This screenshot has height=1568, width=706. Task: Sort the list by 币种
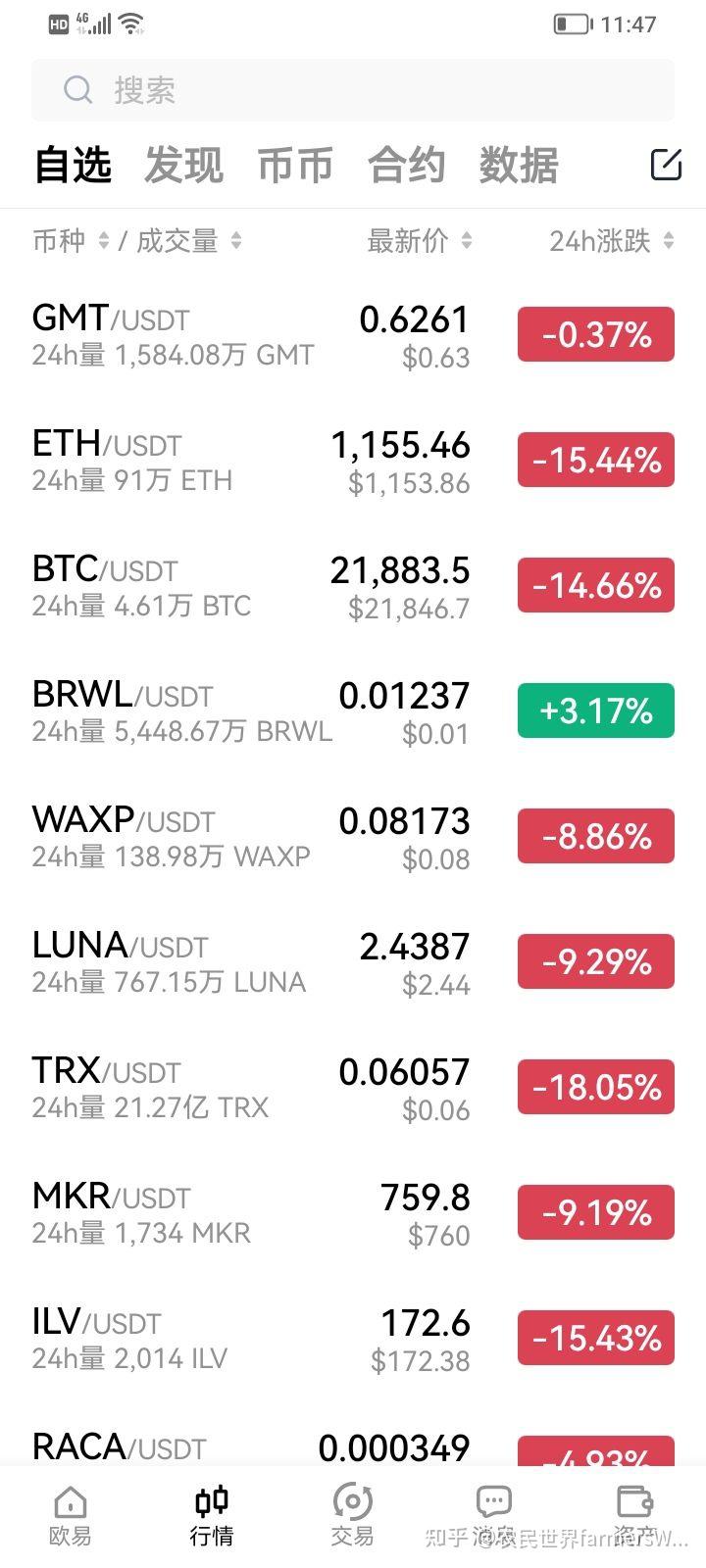(x=71, y=241)
